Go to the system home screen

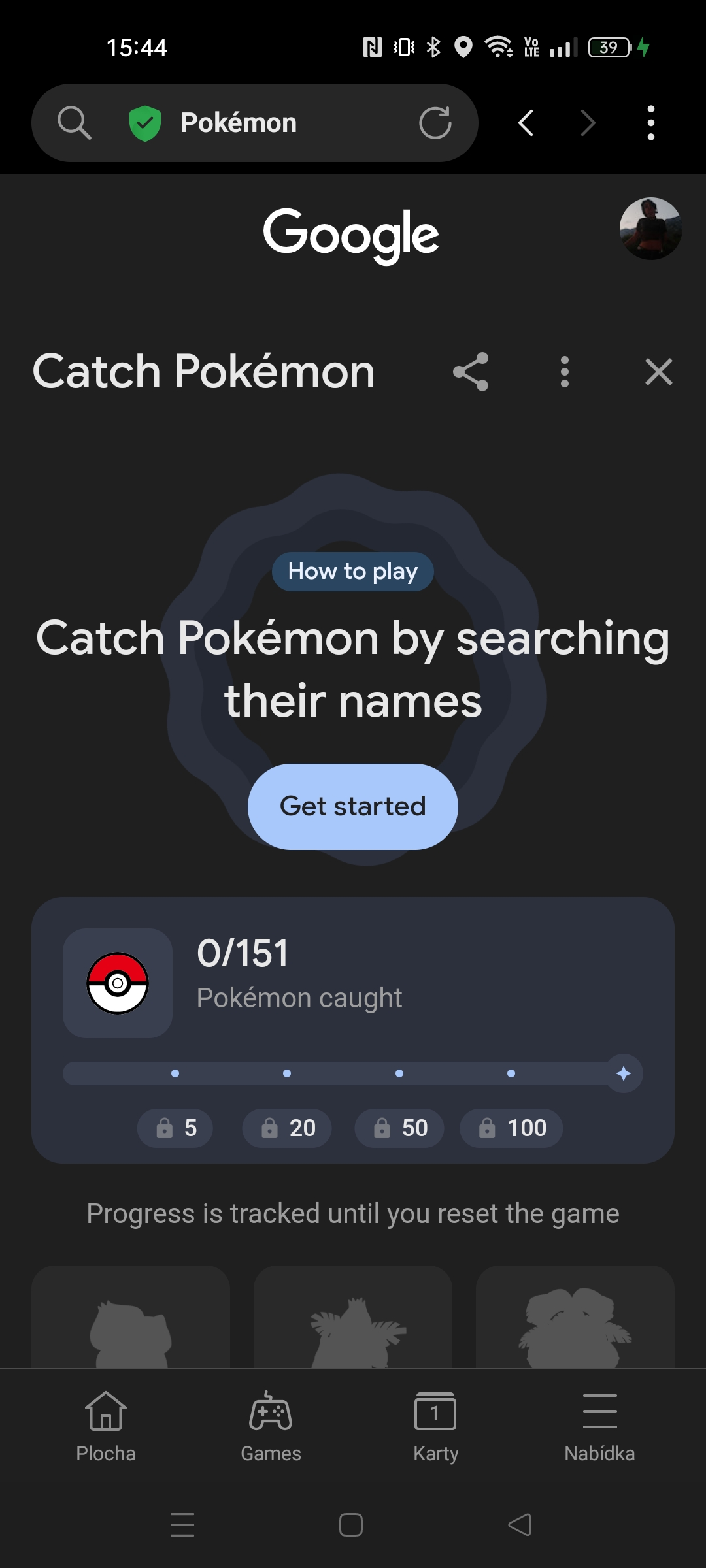coord(351,1525)
